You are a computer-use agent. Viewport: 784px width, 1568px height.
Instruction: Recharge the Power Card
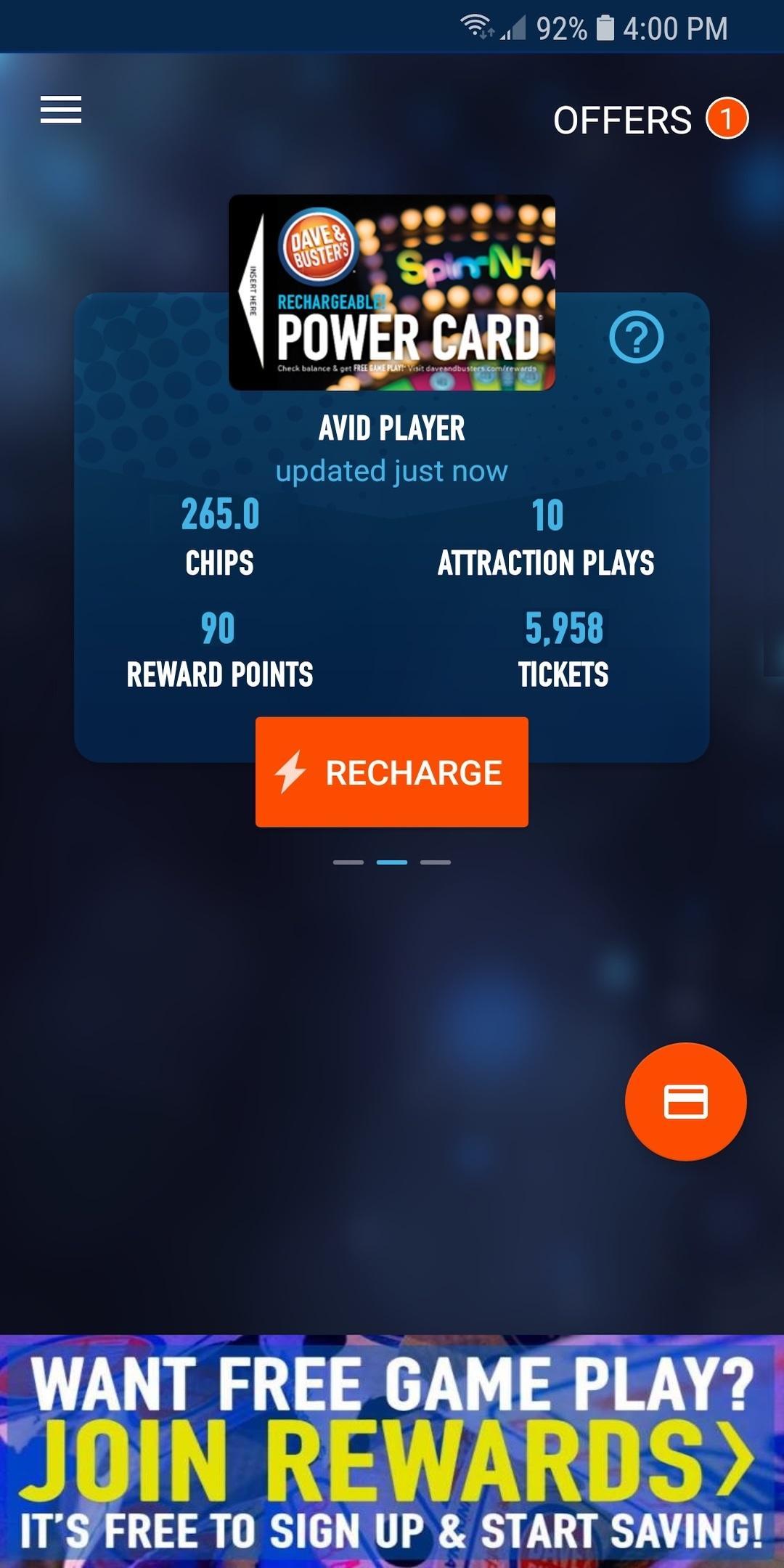392,772
